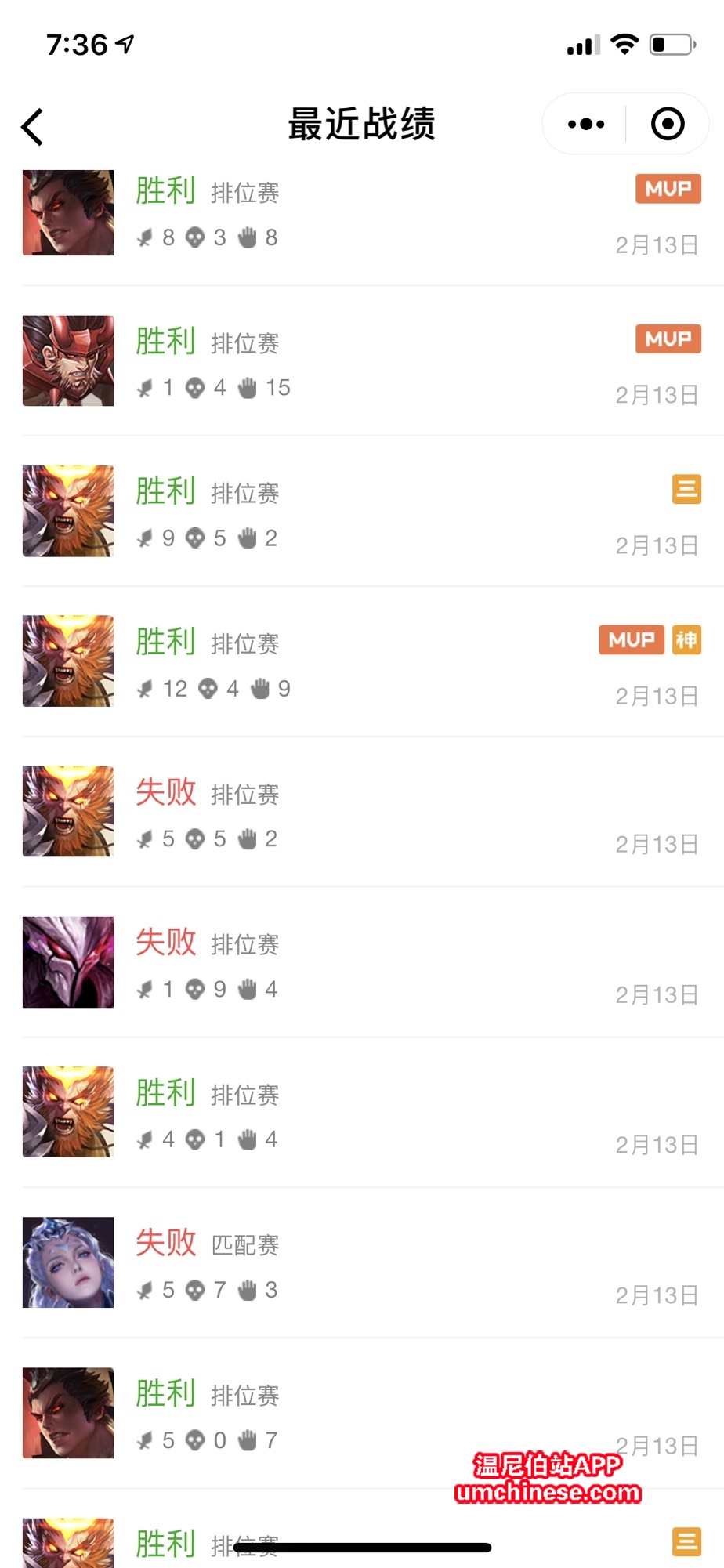View the MVP match with 1/4/15 stats
This screenshot has height=1568, width=724.
pos(360,362)
